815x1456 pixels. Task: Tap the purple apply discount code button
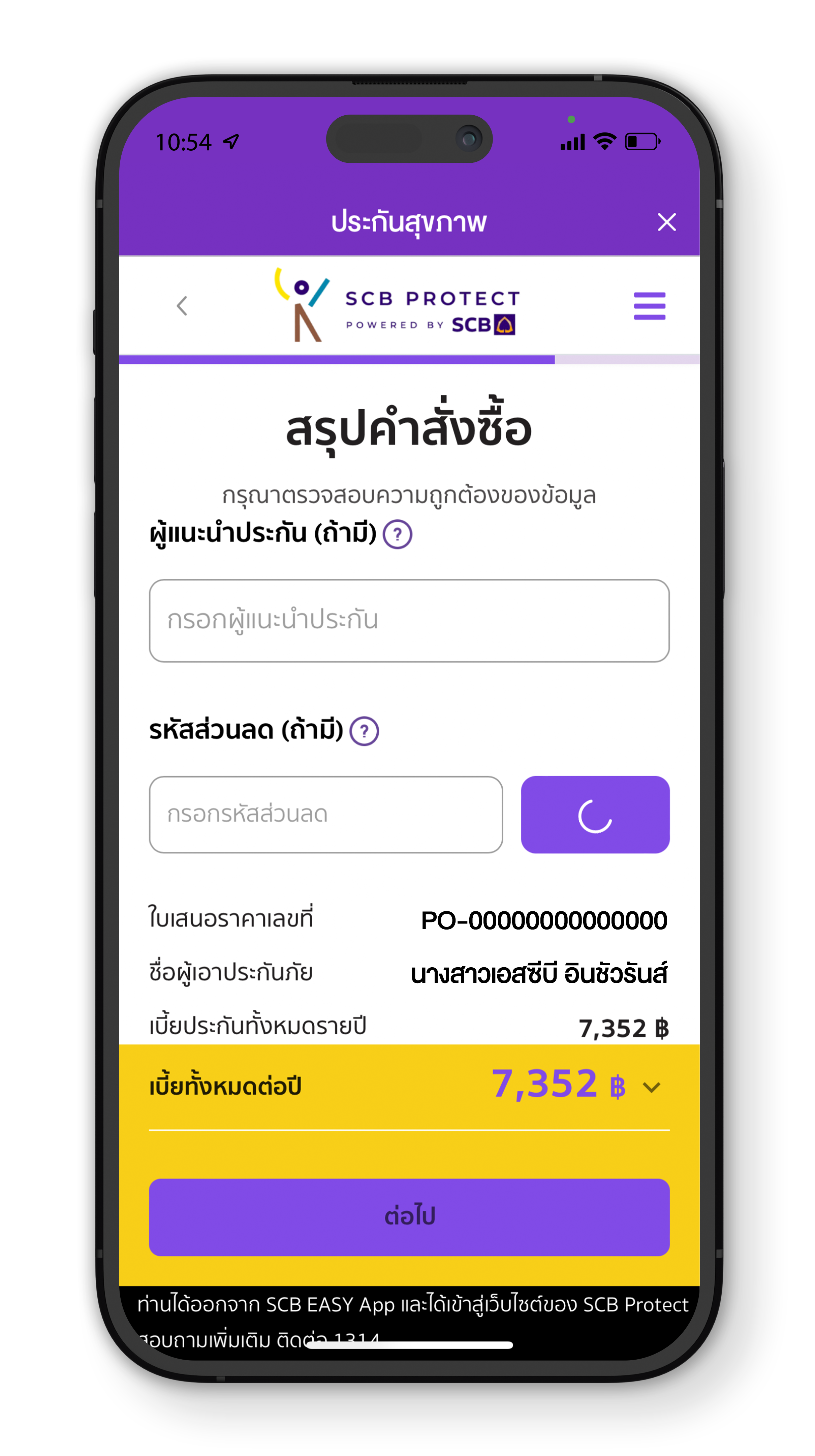[595, 815]
